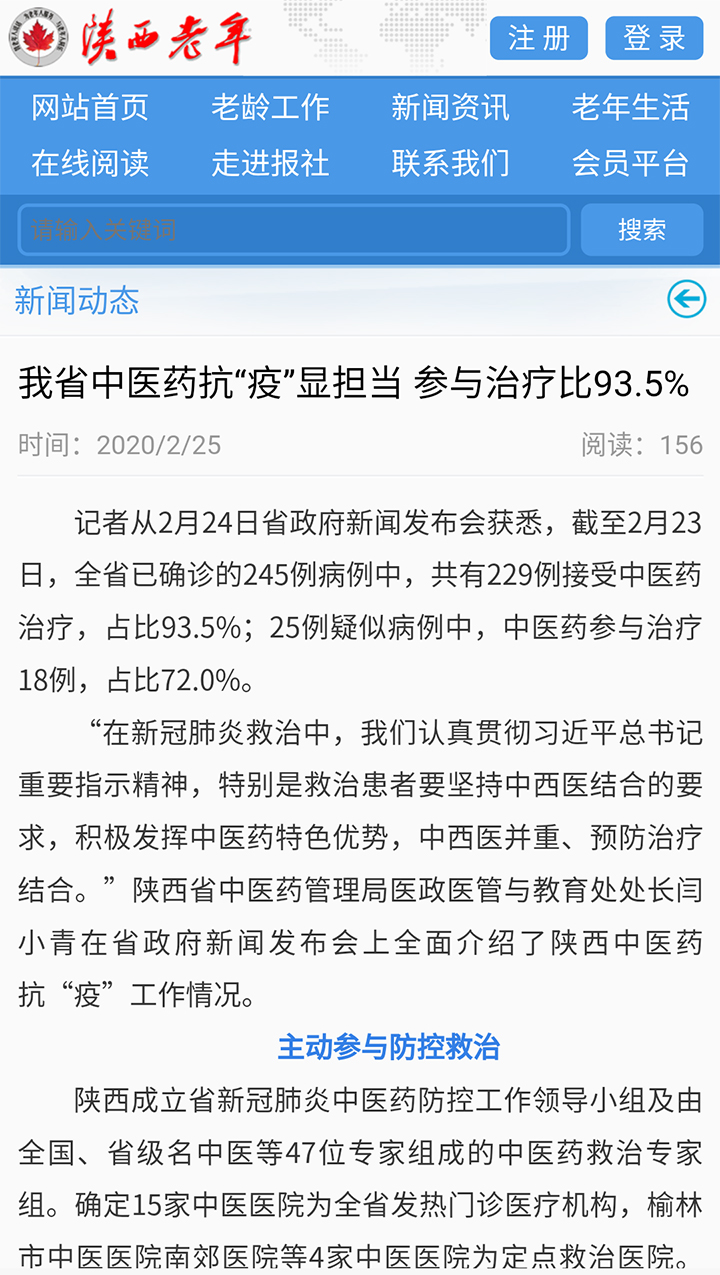
Task: Open 会员平台
Action: click(x=630, y=162)
